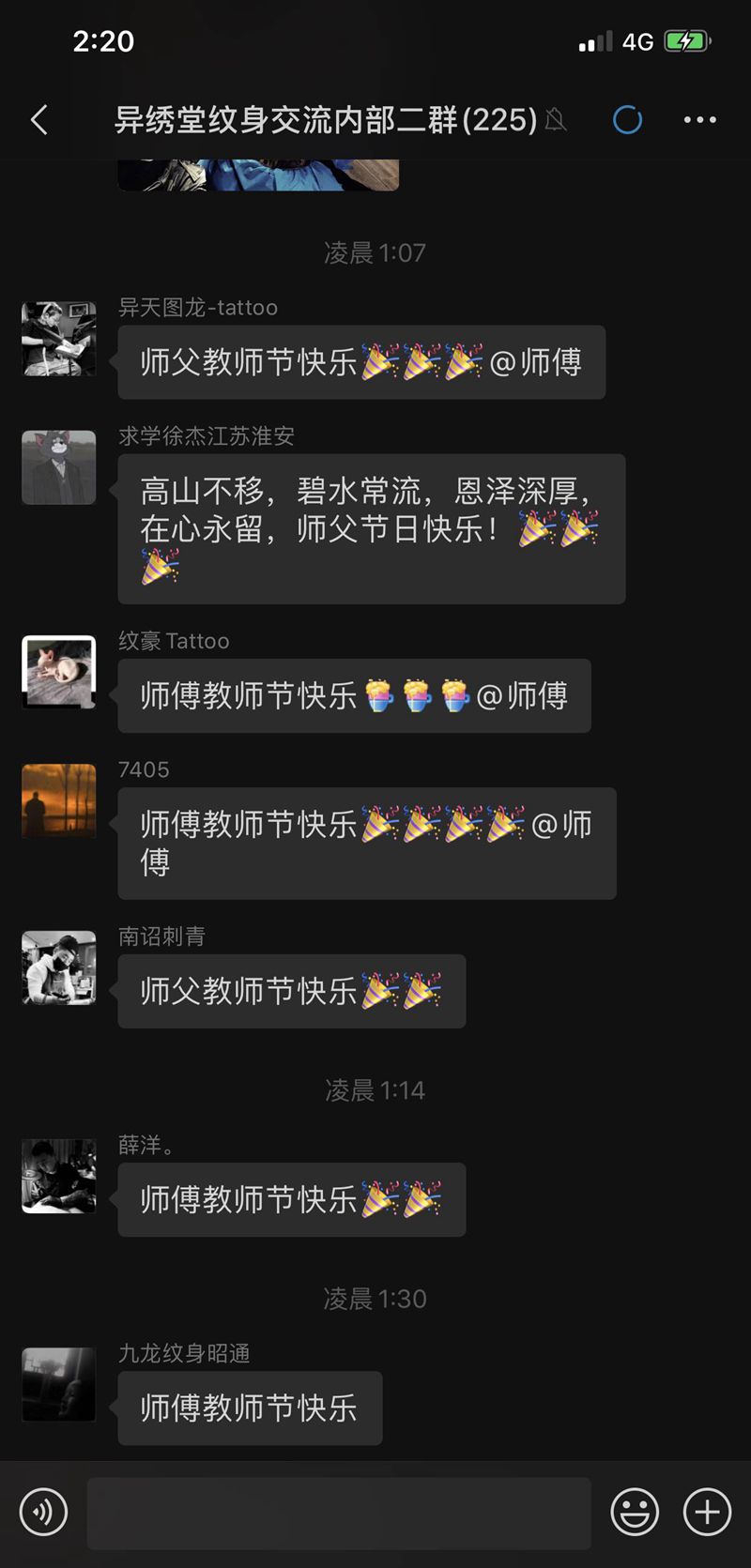Go back from the group chat

(39, 120)
